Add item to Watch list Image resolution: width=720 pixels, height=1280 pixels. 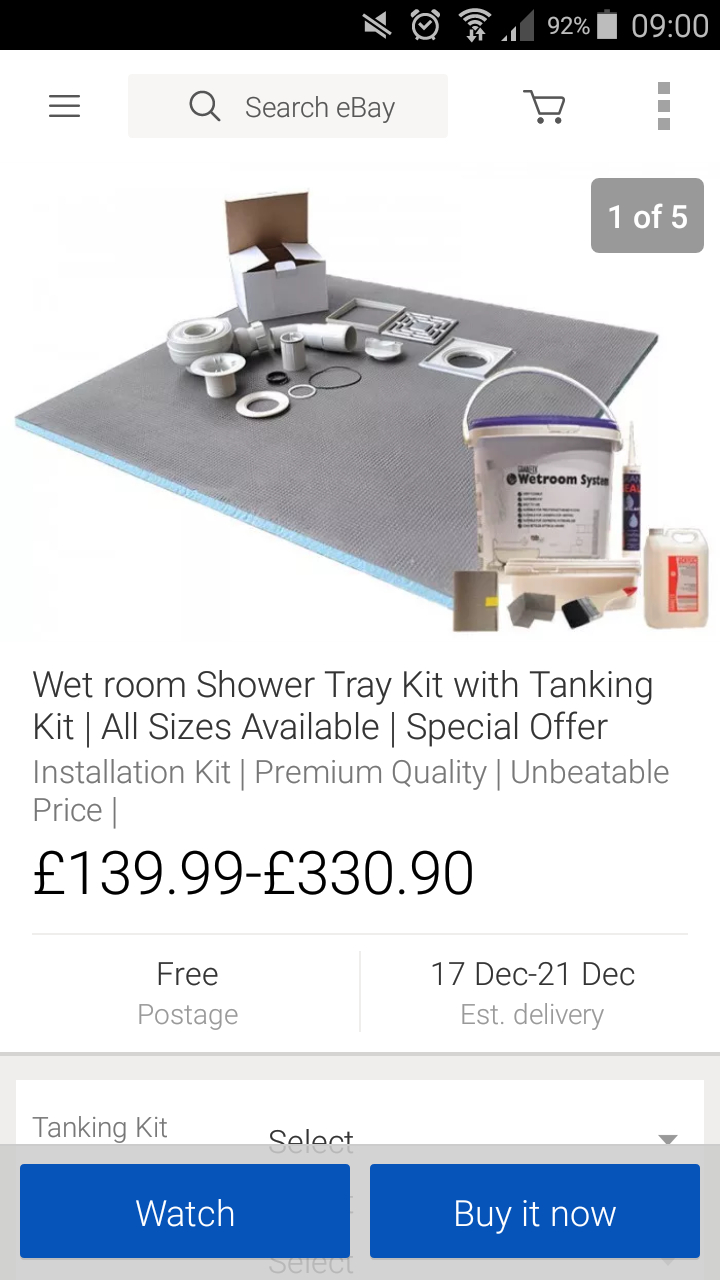pos(185,1212)
